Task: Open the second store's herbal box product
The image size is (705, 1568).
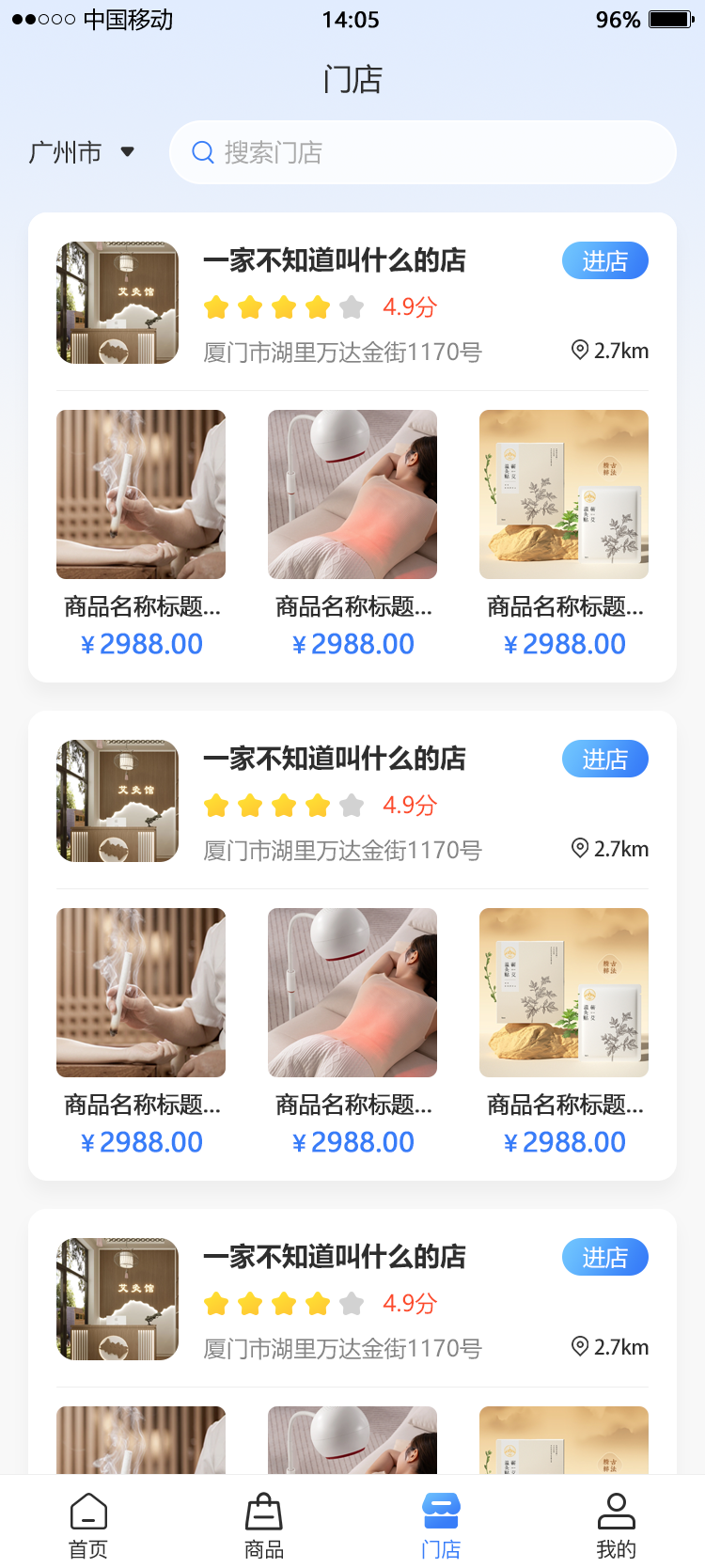Action: [x=564, y=993]
